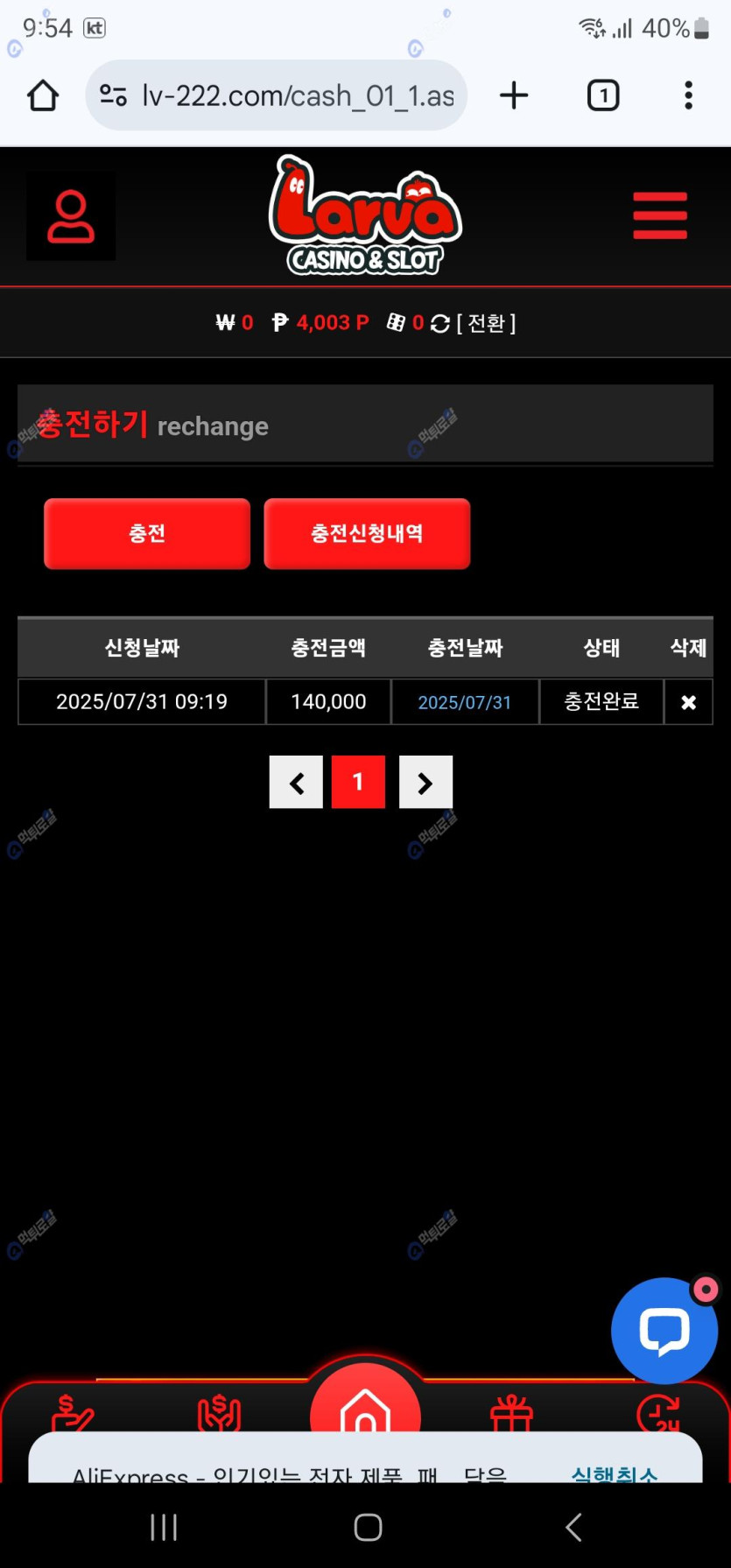Open the red hamburger menu
The width and height of the screenshot is (731, 1568).
coord(660,215)
